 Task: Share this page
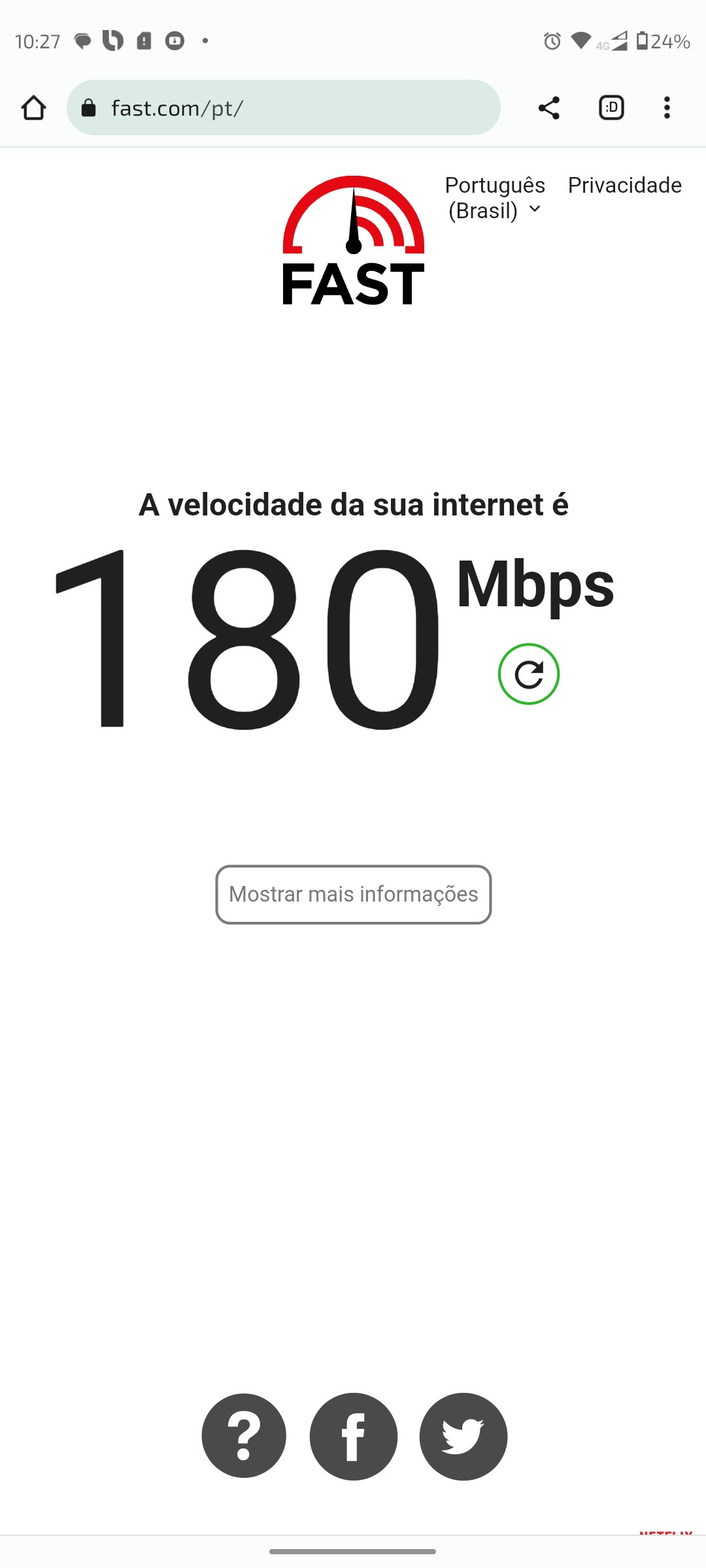coord(548,108)
